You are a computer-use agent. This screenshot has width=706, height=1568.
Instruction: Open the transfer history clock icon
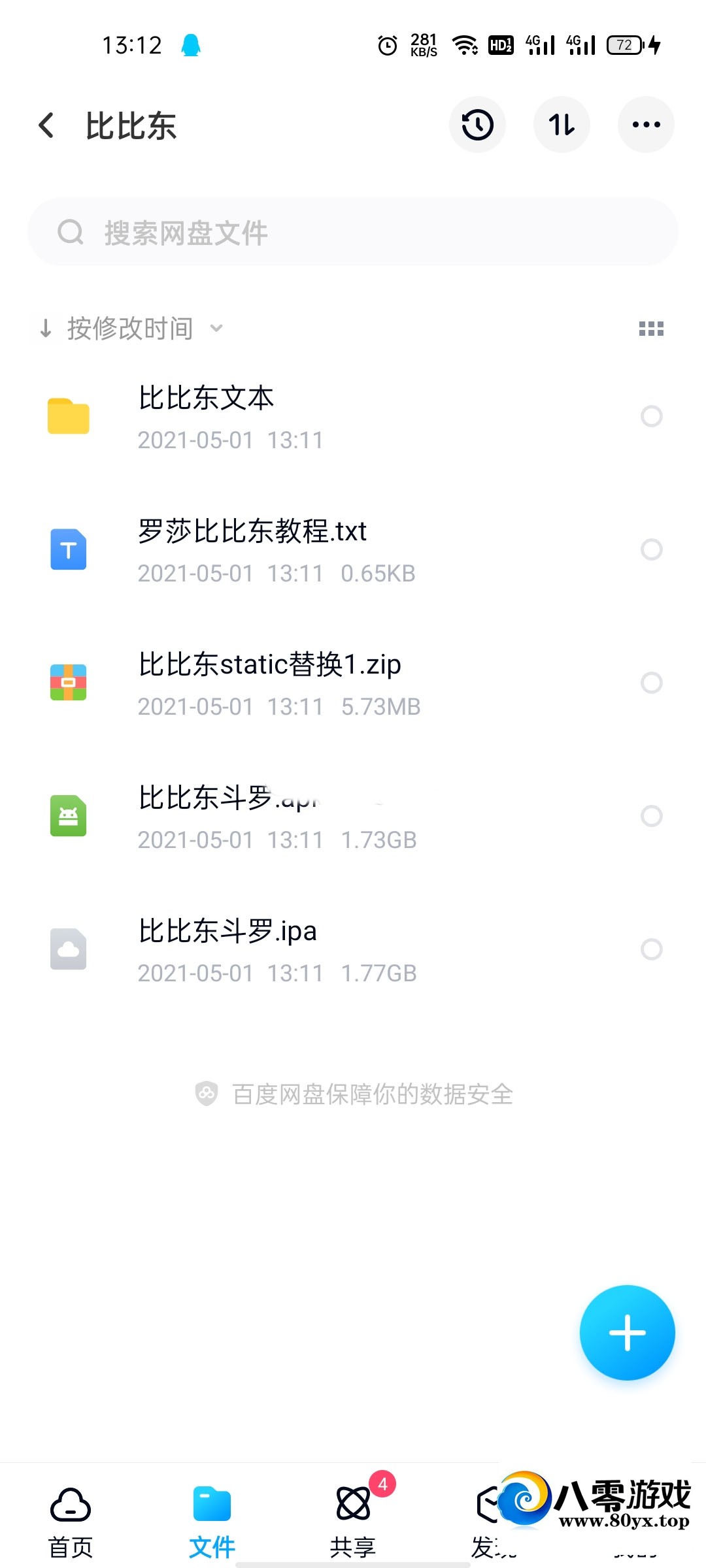[x=477, y=125]
